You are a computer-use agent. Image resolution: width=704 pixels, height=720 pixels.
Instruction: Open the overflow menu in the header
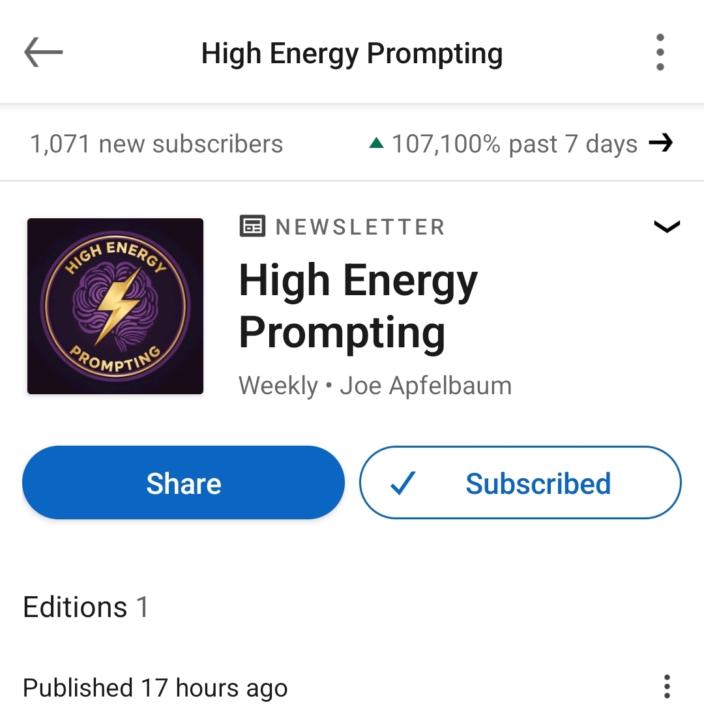pyautogui.click(x=660, y=52)
